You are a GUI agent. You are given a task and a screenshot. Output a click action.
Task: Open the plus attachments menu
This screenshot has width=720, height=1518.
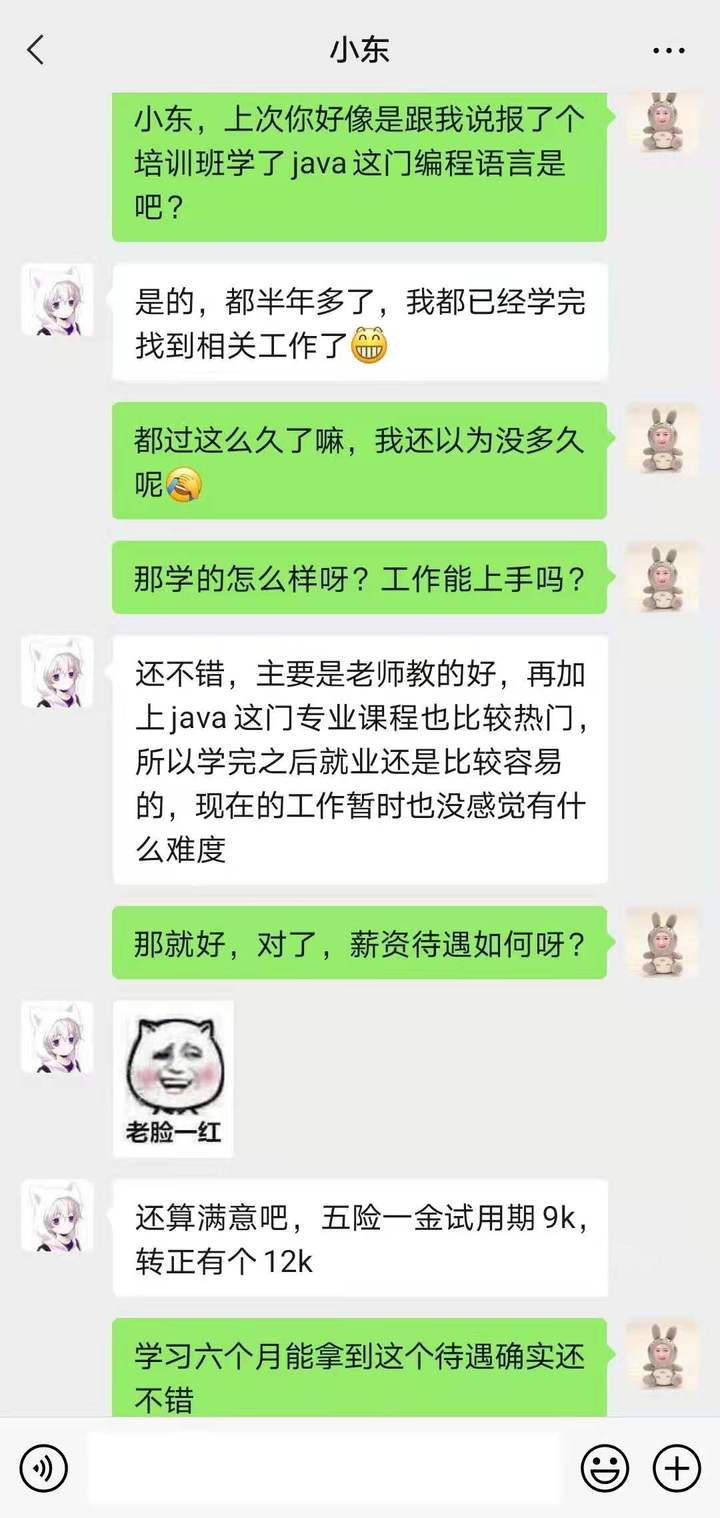click(677, 1468)
